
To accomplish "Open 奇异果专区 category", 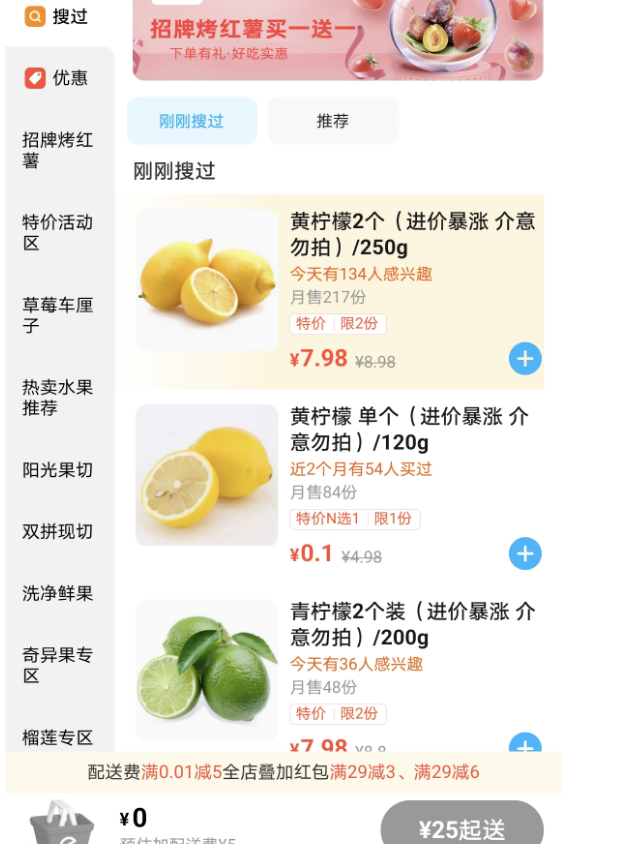I will [58, 665].
